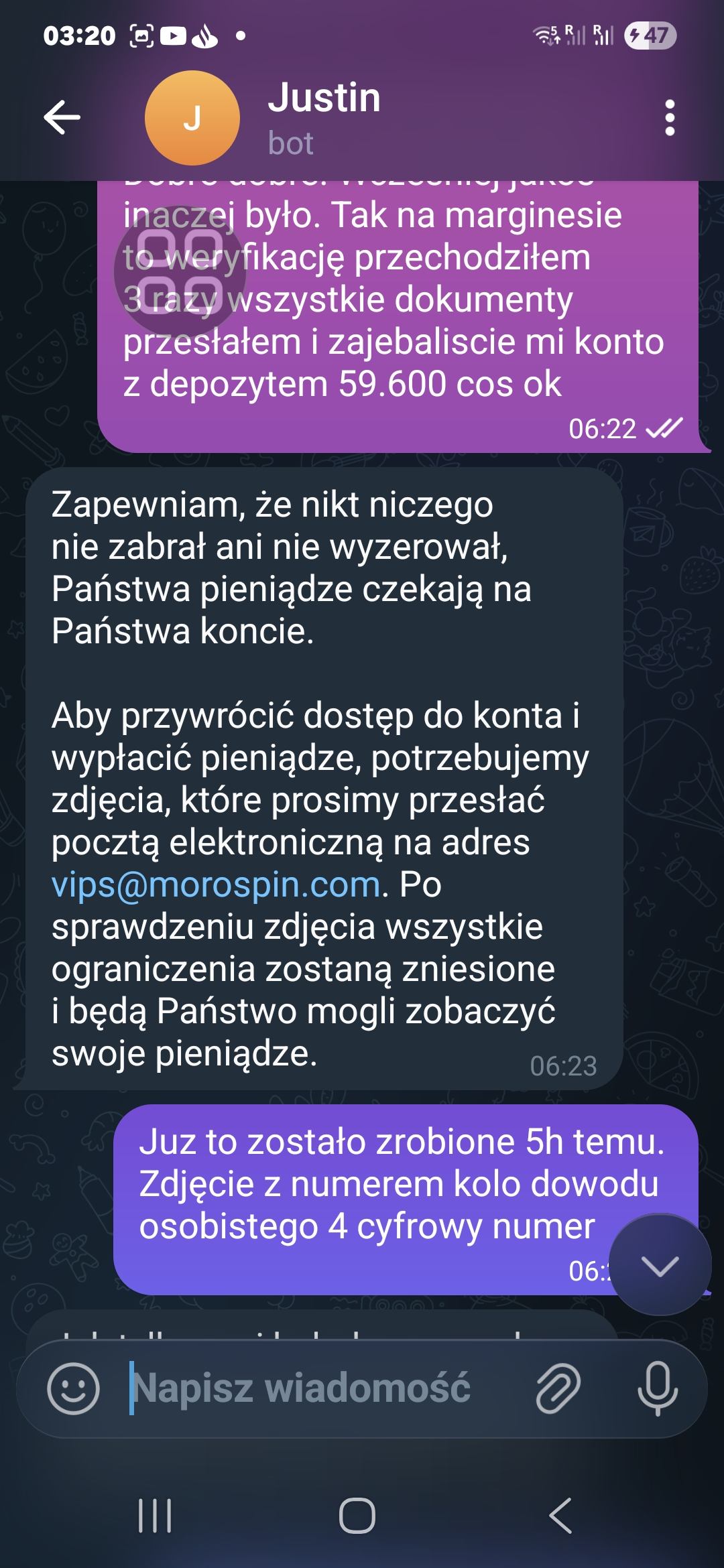Attach a file with the paperclip
Image resolution: width=724 pixels, height=1568 pixels.
(558, 1388)
